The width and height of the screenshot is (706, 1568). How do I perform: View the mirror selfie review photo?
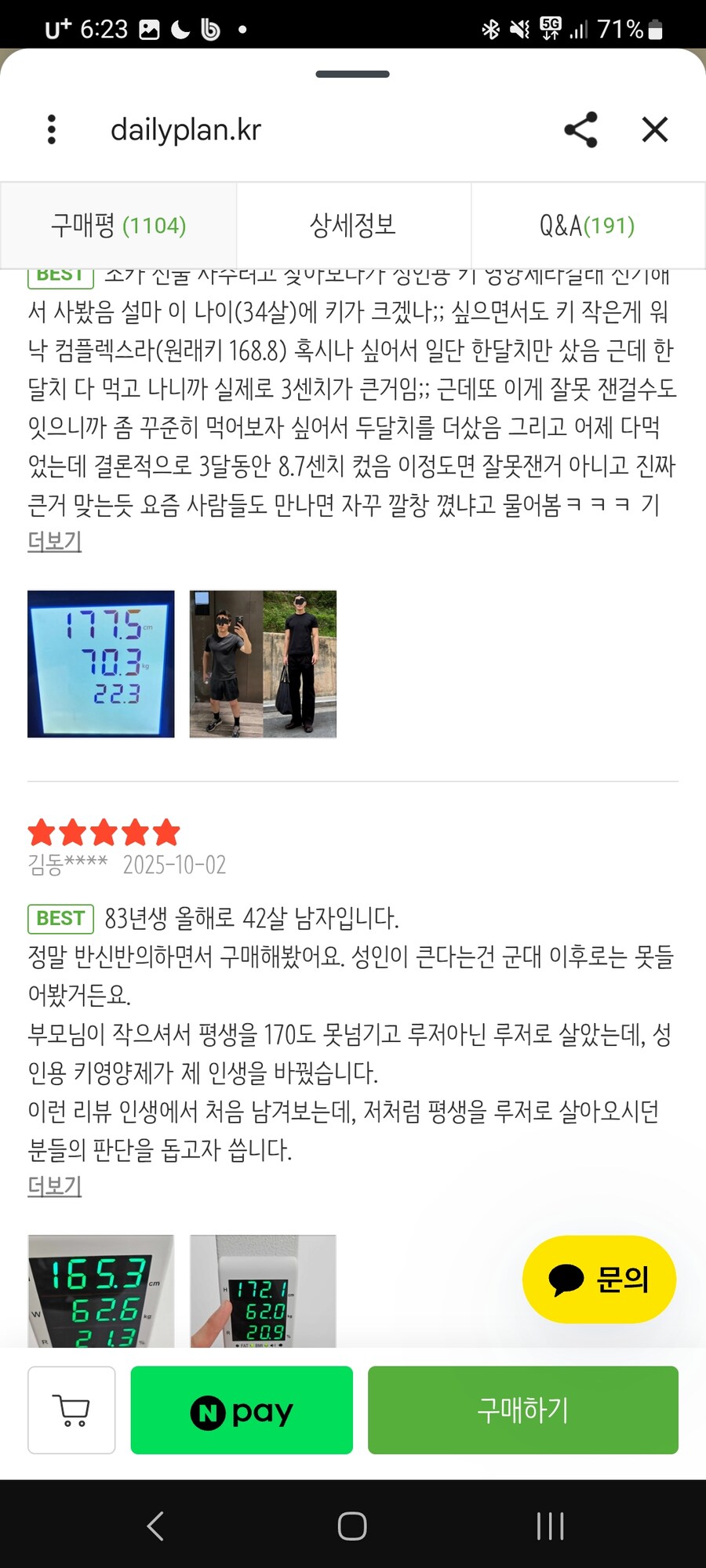262,663
